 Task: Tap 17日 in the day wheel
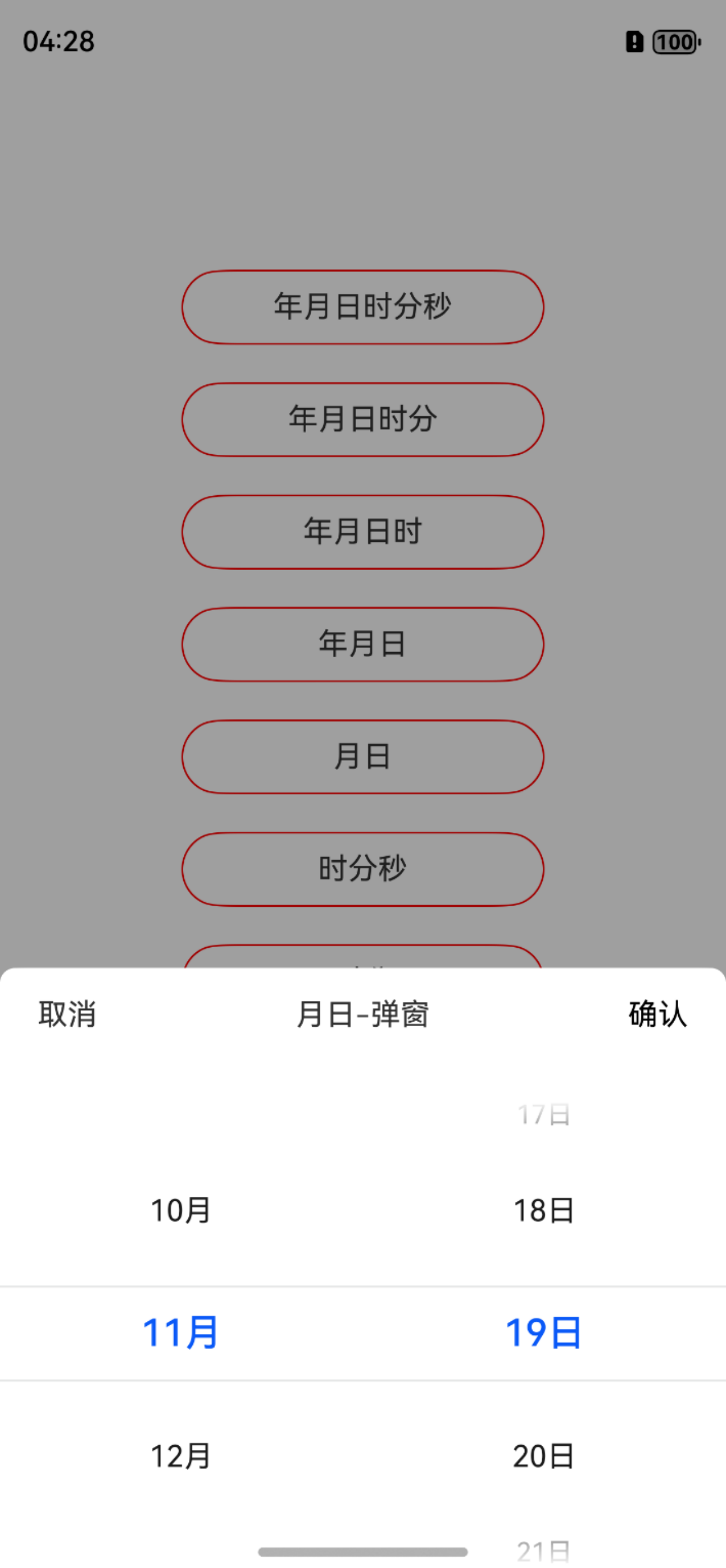pyautogui.click(x=543, y=1115)
